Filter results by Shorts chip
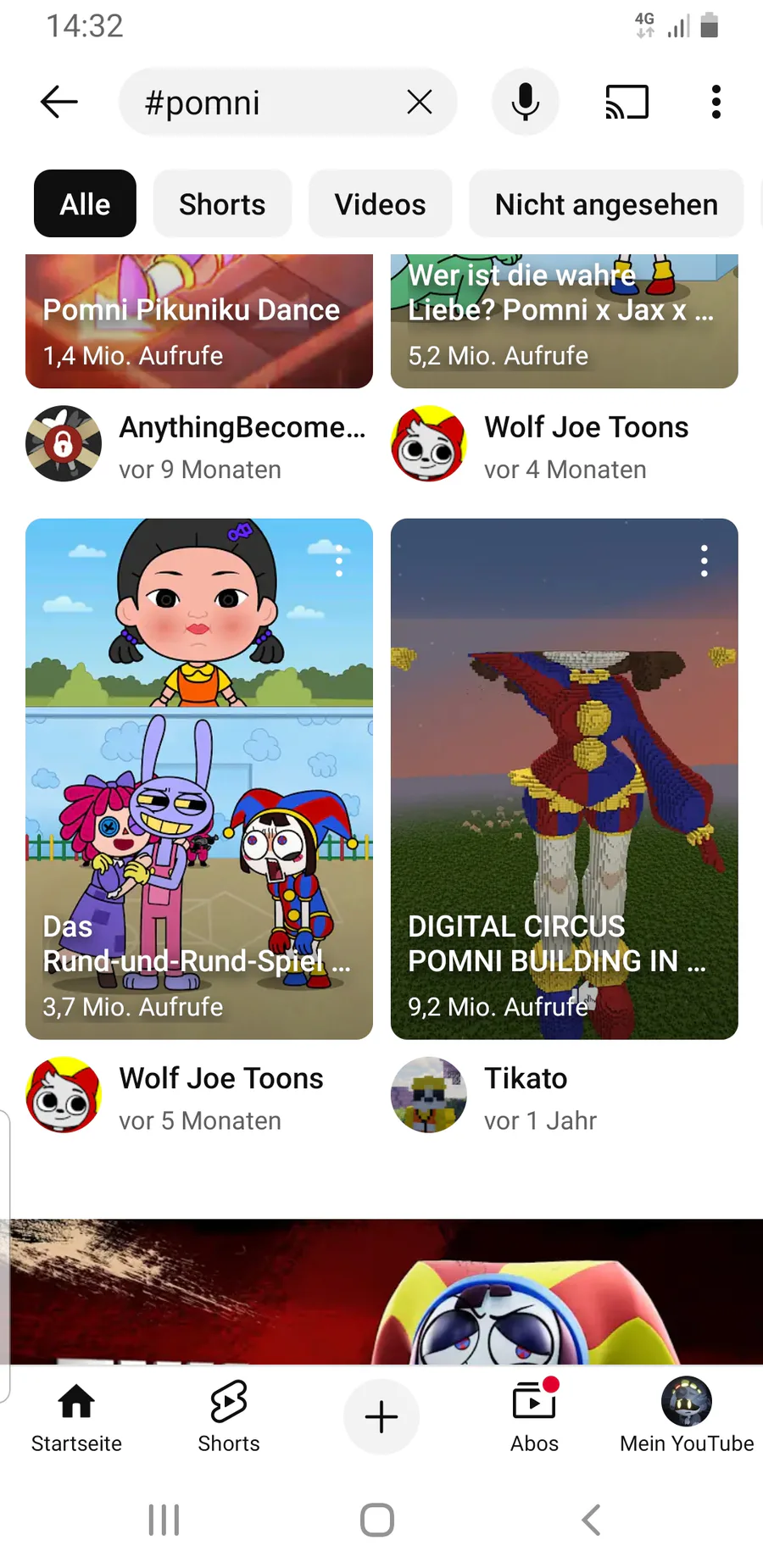The image size is (763, 1568). pos(222,204)
